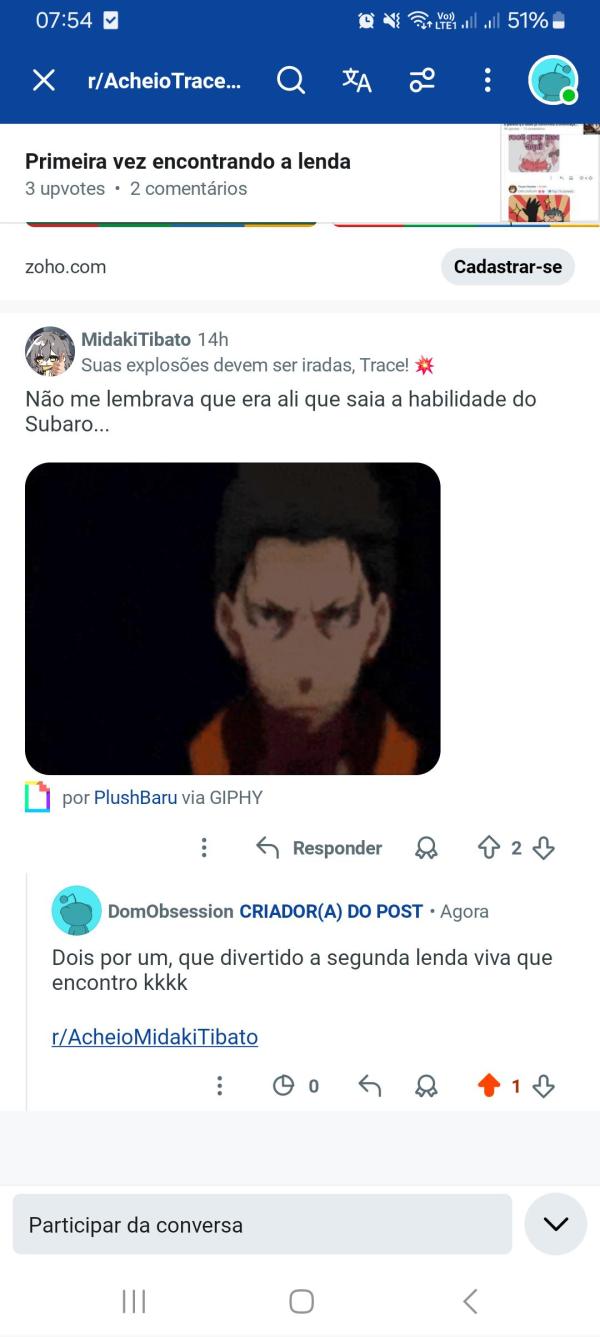Give an award to MidakiTibato's comment
This screenshot has height=1337, width=600.
point(426,848)
